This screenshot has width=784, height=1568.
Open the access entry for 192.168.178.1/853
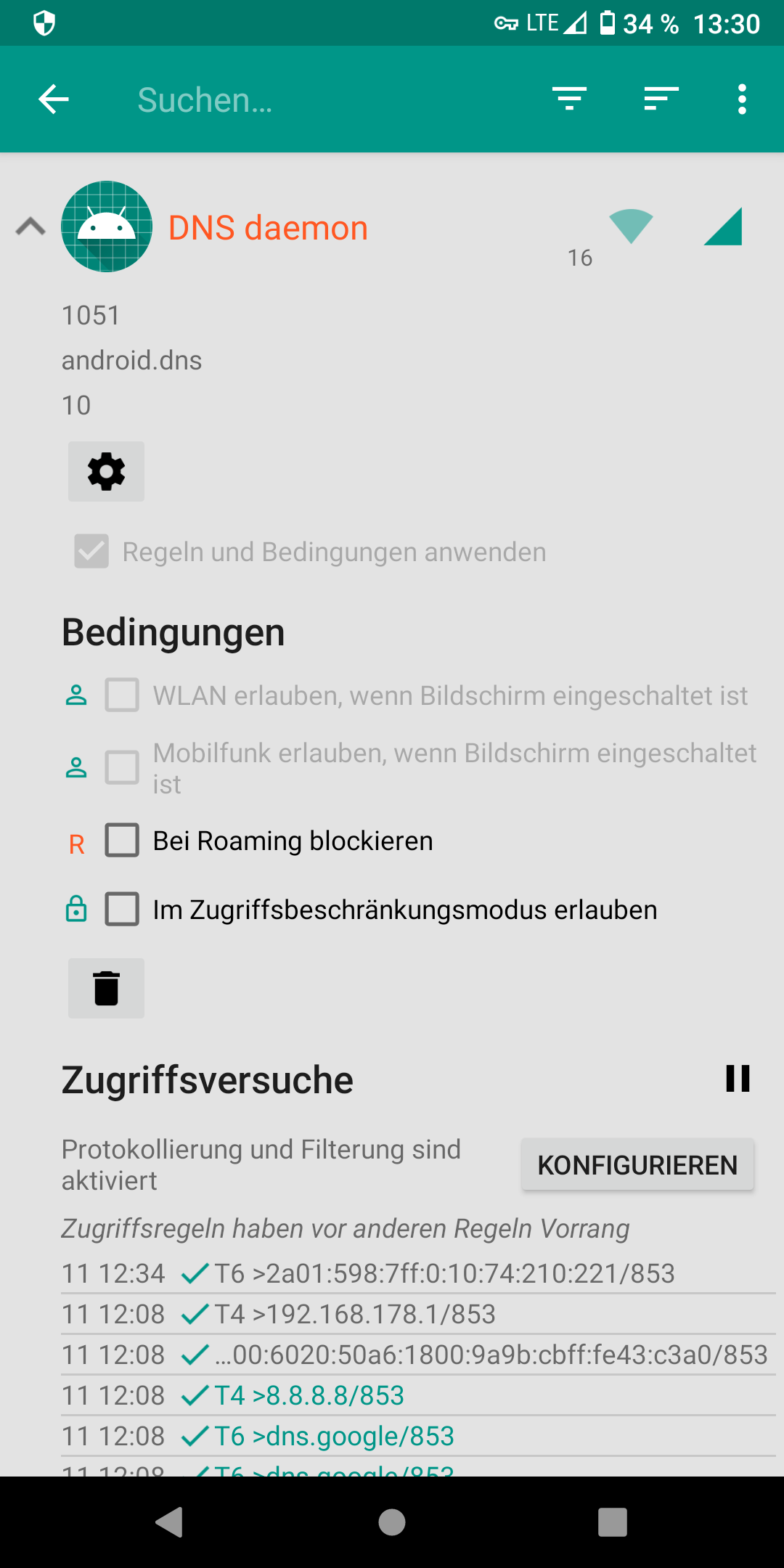point(418,1314)
